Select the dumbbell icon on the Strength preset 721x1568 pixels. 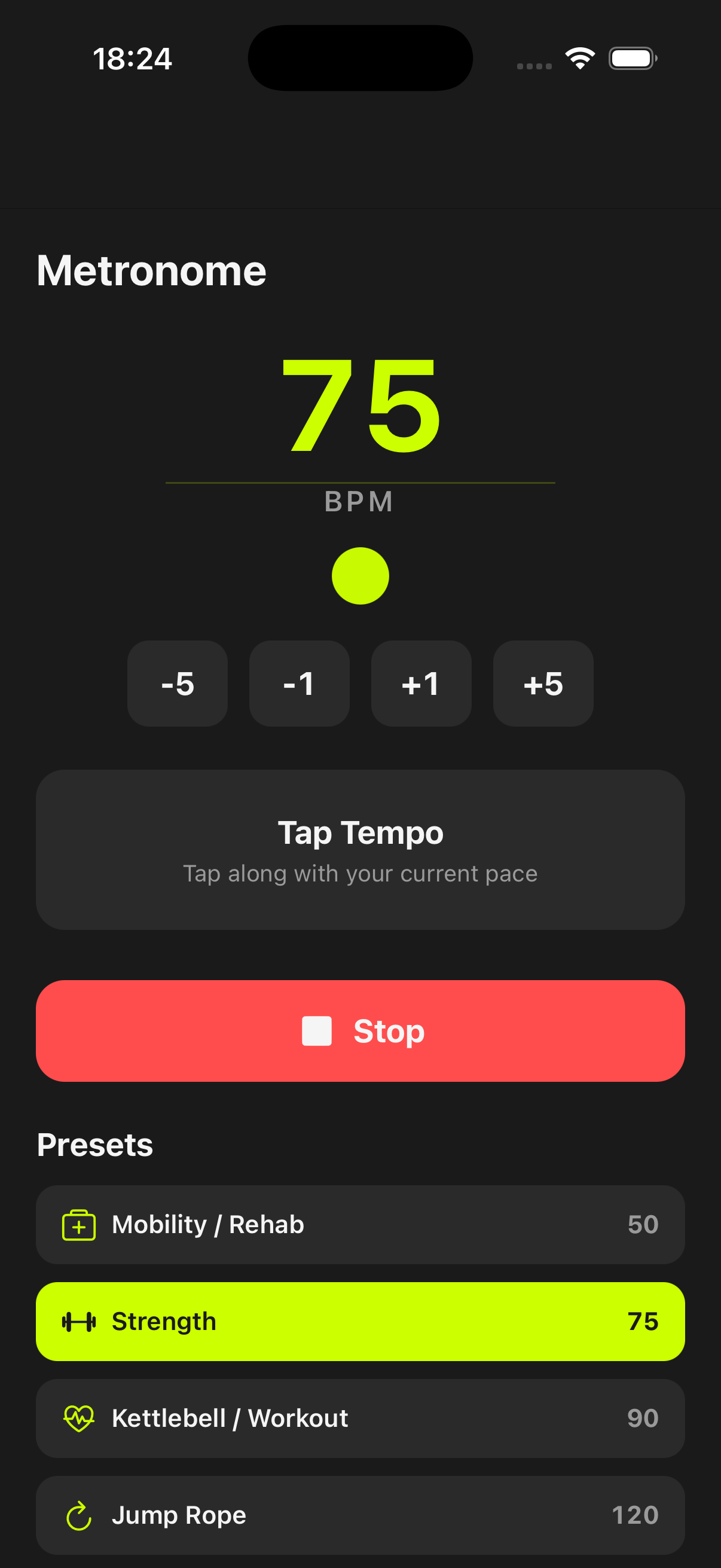pyautogui.click(x=78, y=1321)
